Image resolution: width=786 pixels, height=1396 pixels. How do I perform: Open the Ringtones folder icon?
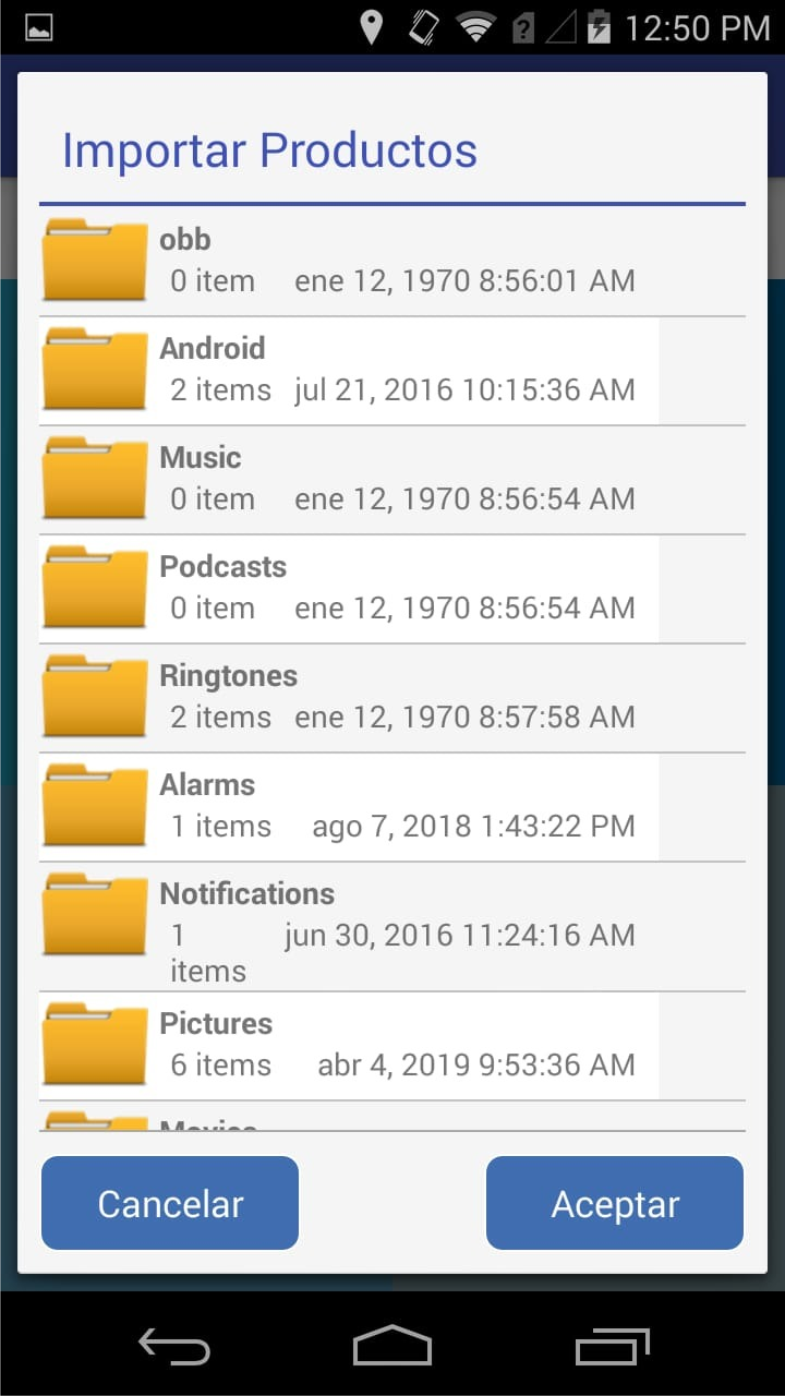click(93, 694)
